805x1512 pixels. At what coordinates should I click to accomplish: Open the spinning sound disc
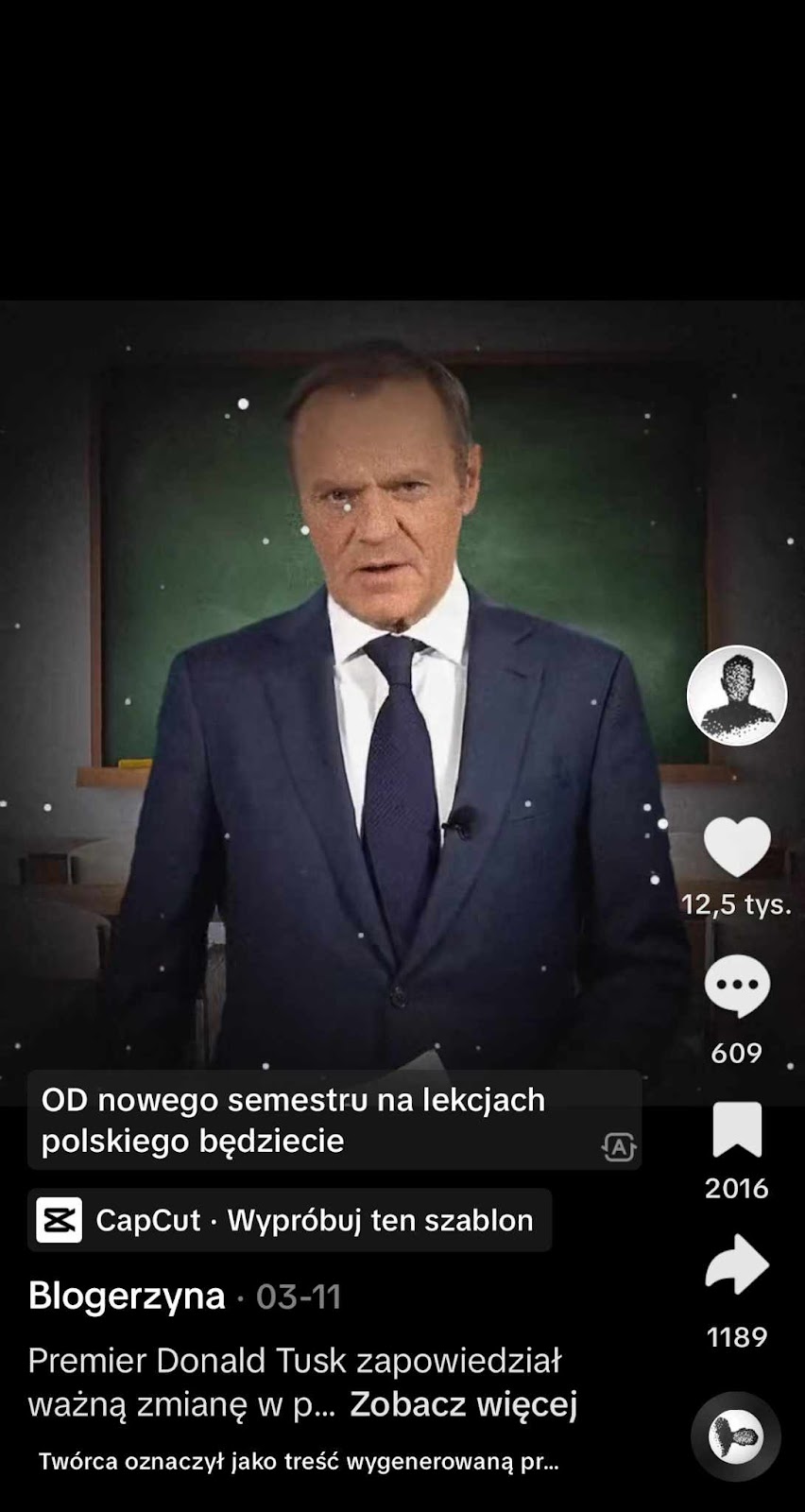click(735, 1437)
